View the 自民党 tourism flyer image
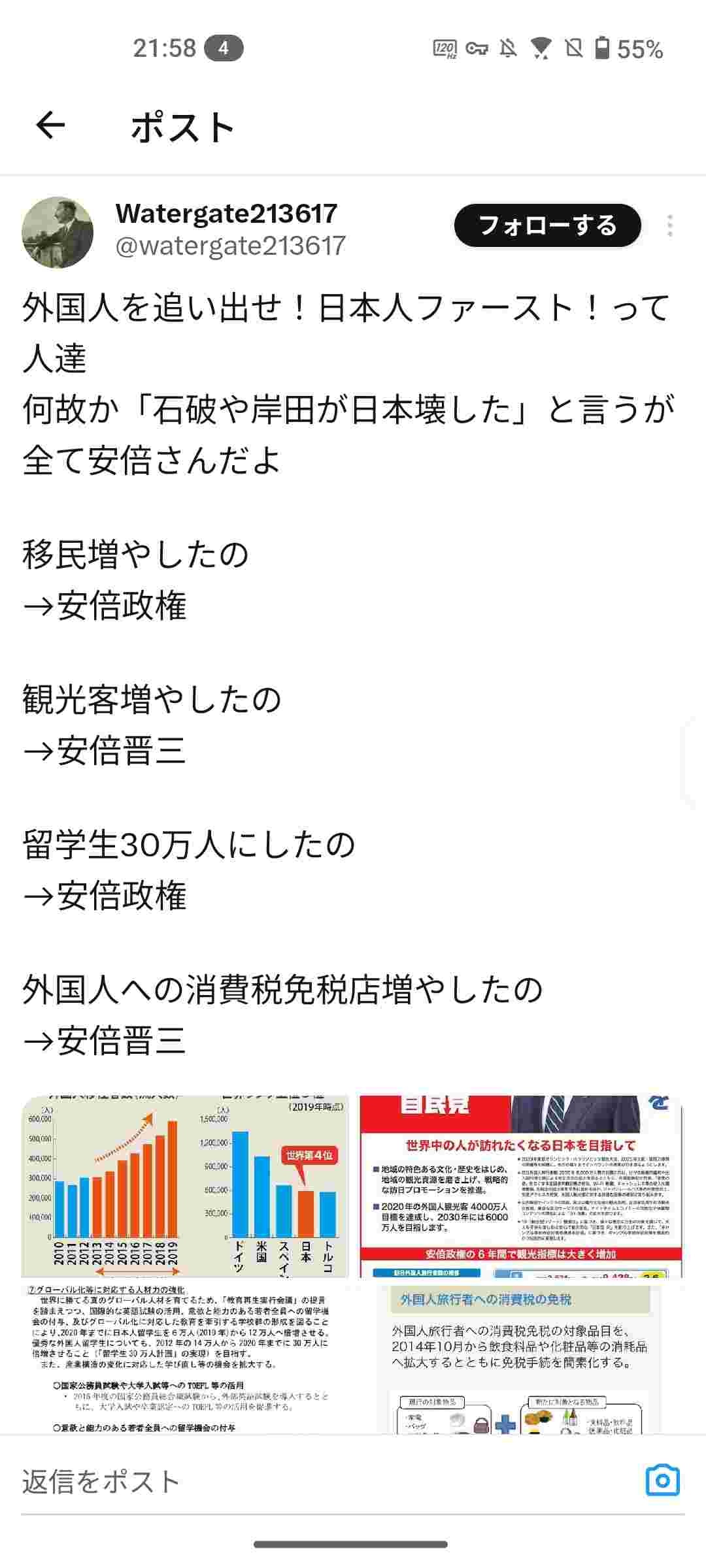The width and height of the screenshot is (706, 1568). pyautogui.click(x=520, y=1185)
